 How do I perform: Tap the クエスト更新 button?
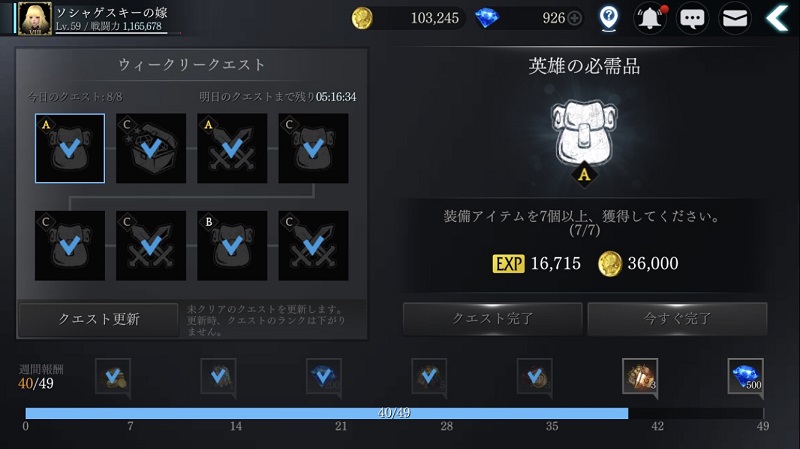[98, 320]
